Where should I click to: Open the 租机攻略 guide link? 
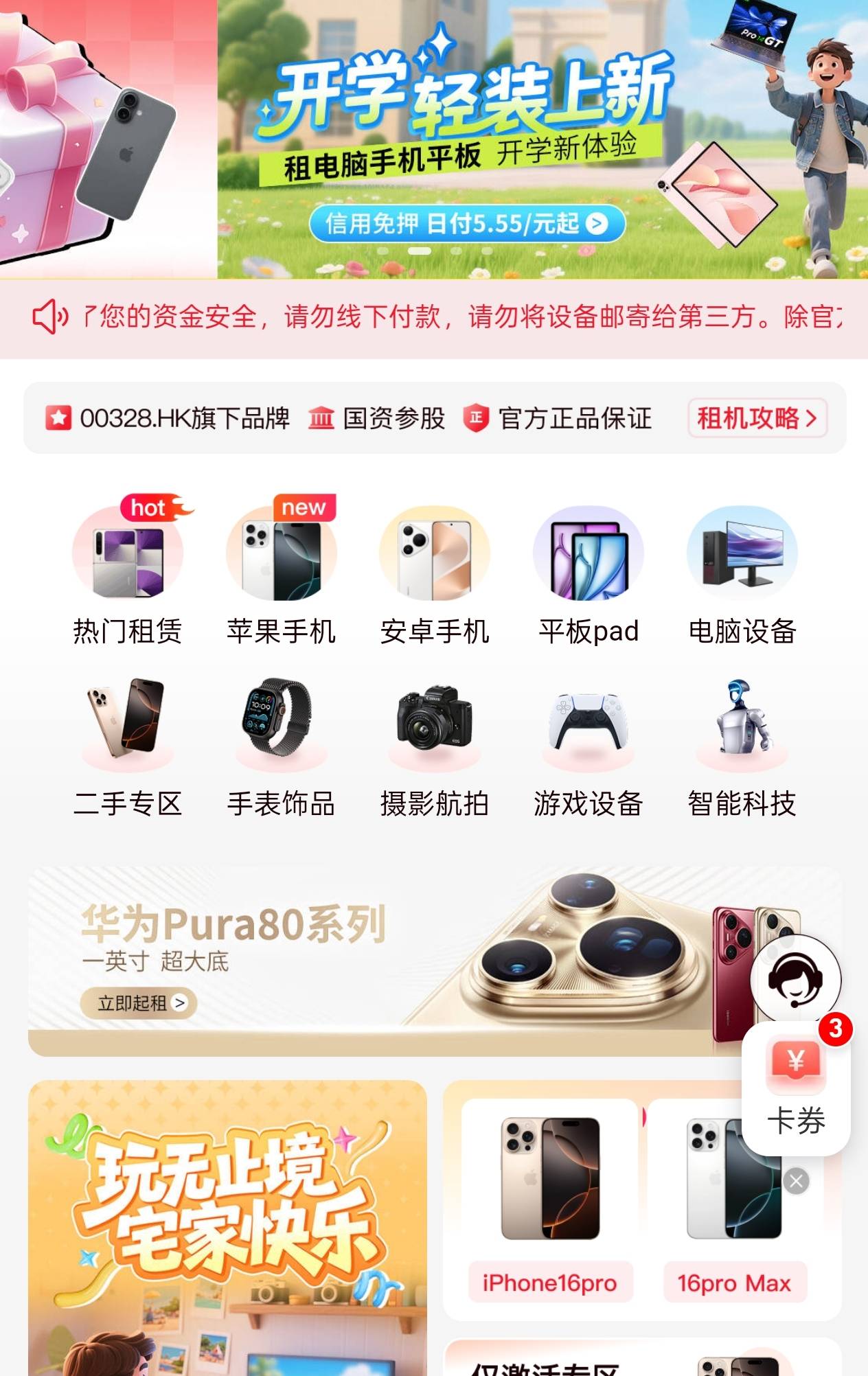[757, 417]
